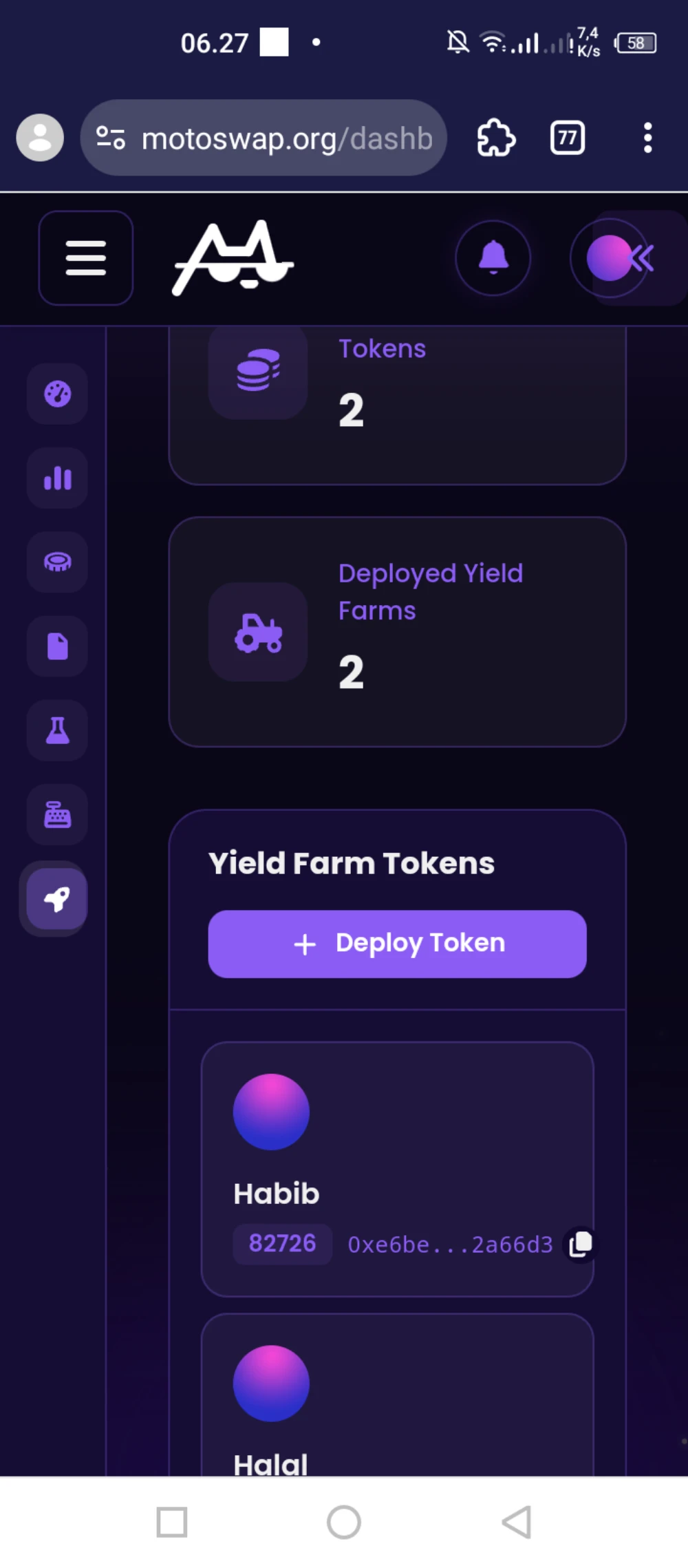Open the bar chart analytics page
This screenshot has height=1568, width=688.
tap(57, 478)
